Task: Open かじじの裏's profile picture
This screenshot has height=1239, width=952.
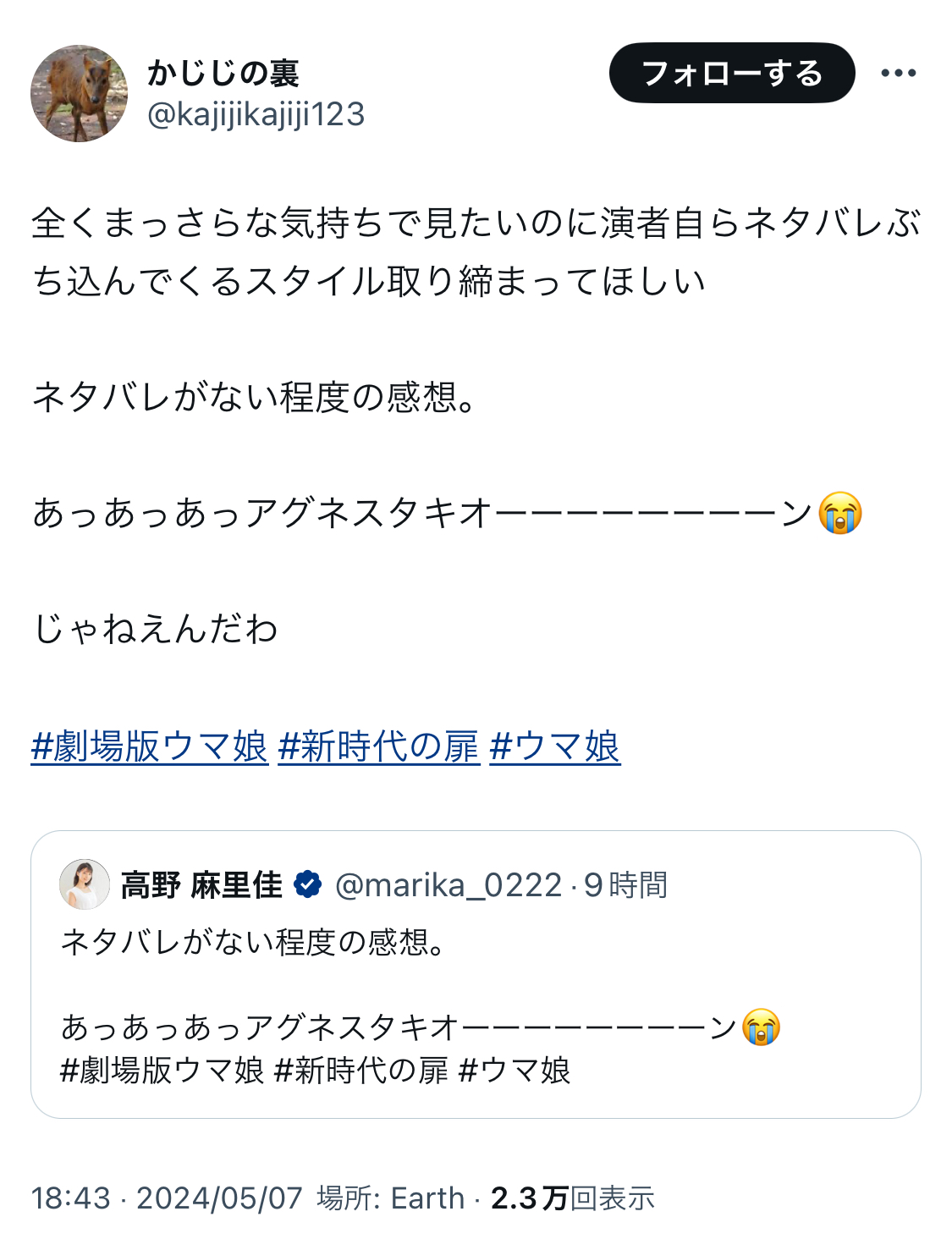Action: click(79, 93)
